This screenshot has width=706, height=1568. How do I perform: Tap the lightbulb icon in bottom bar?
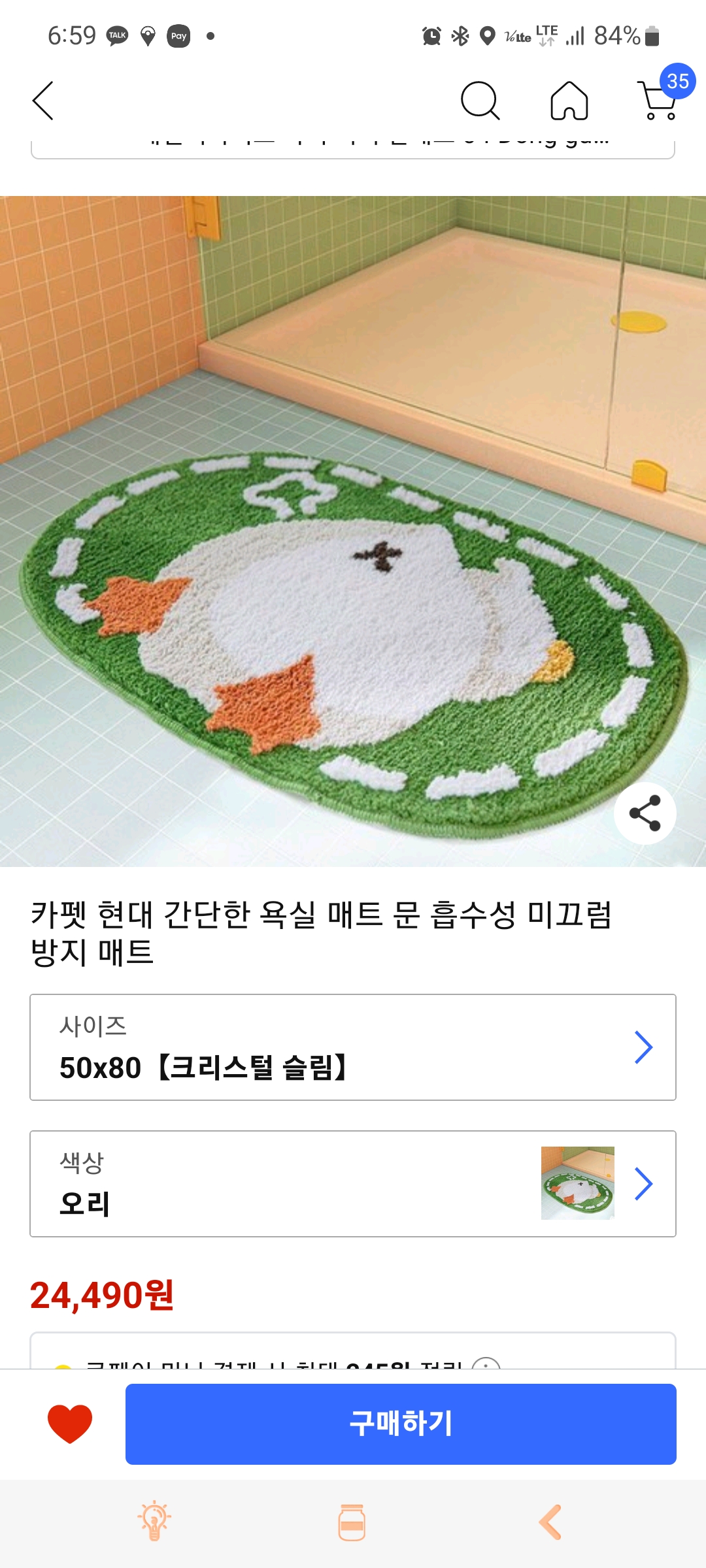pos(155,1521)
